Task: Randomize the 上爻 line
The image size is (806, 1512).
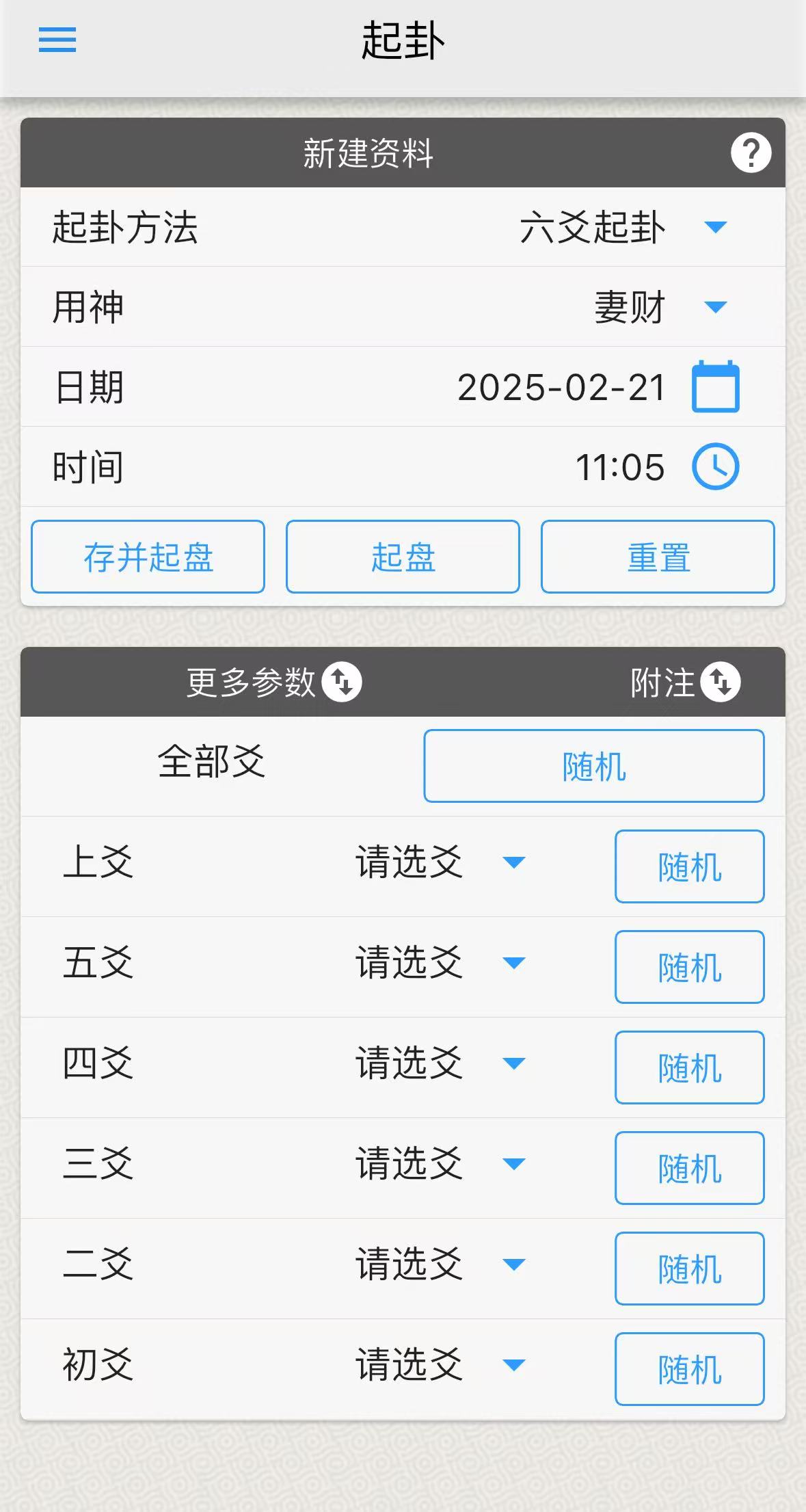Action: 689,866
